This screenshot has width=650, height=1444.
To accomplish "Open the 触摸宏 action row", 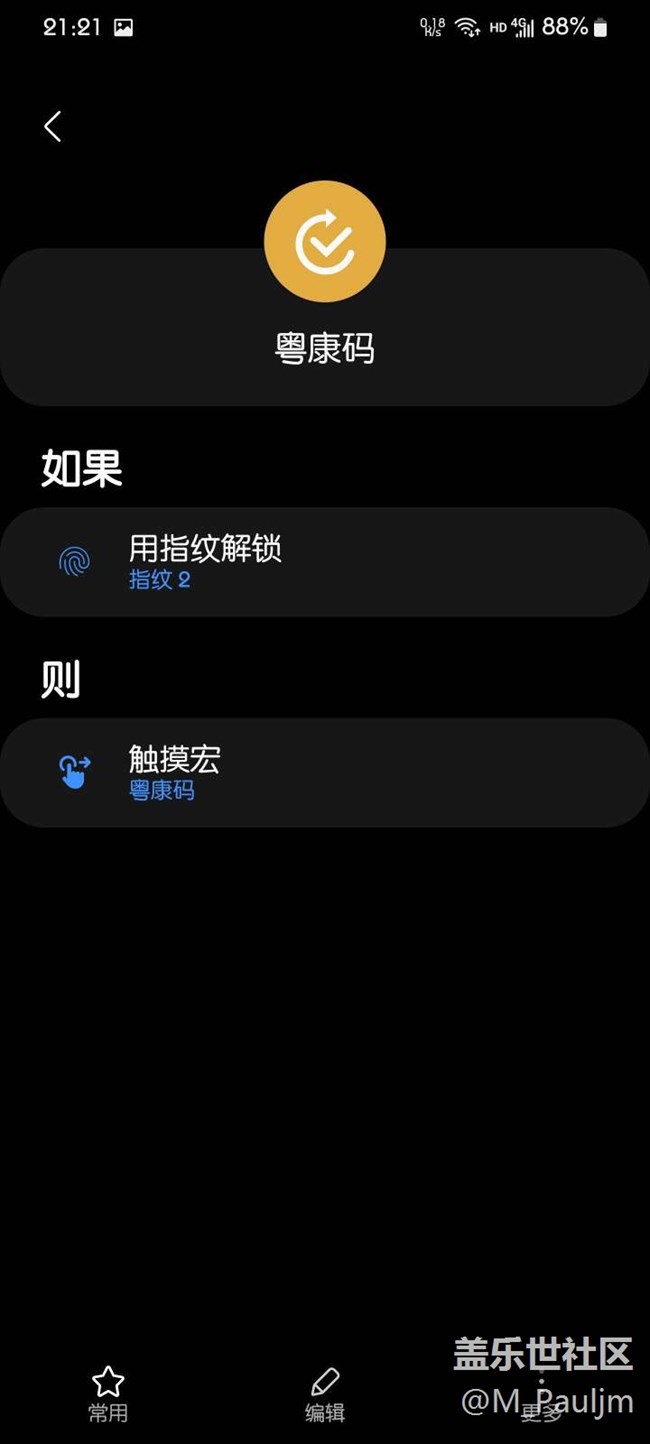I will point(324,772).
